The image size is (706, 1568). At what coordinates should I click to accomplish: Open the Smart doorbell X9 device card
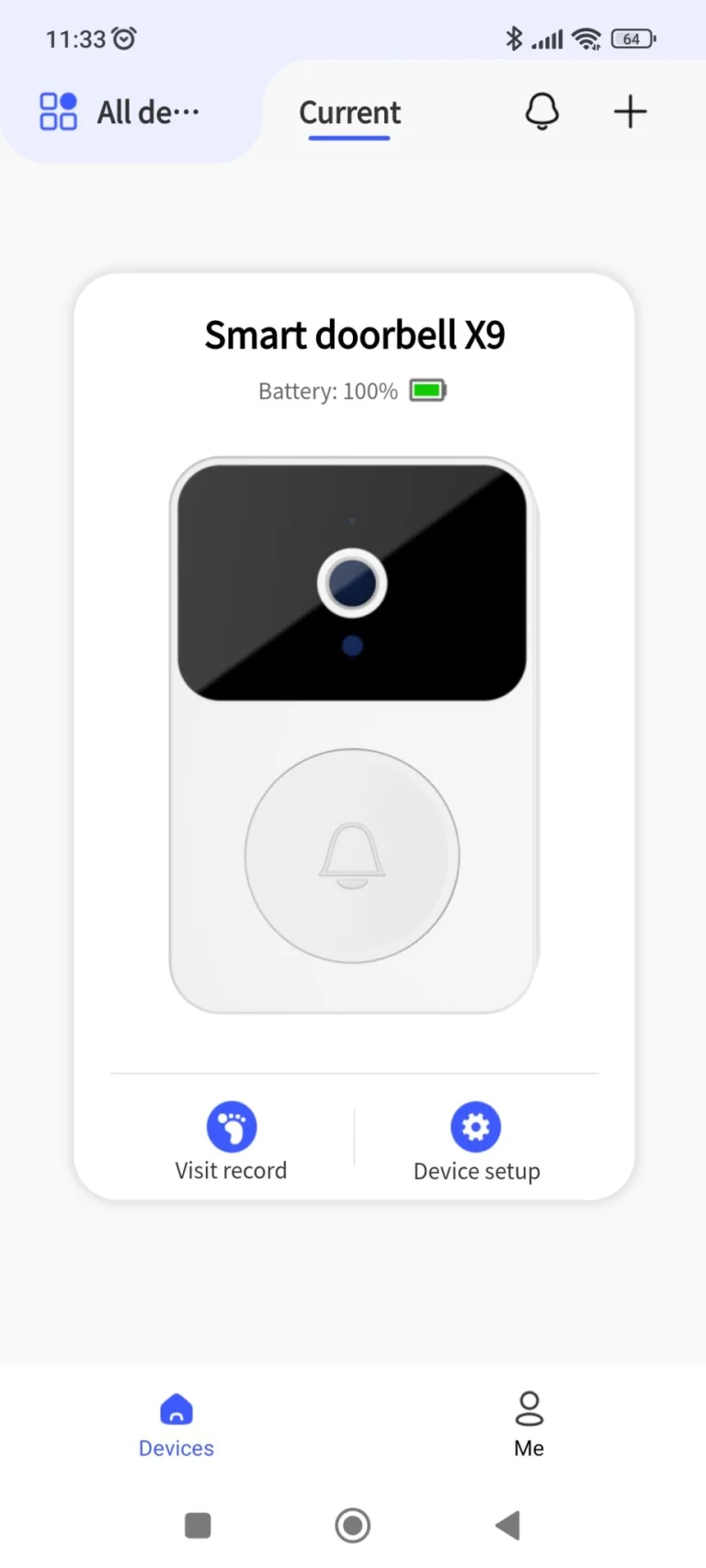click(x=353, y=735)
